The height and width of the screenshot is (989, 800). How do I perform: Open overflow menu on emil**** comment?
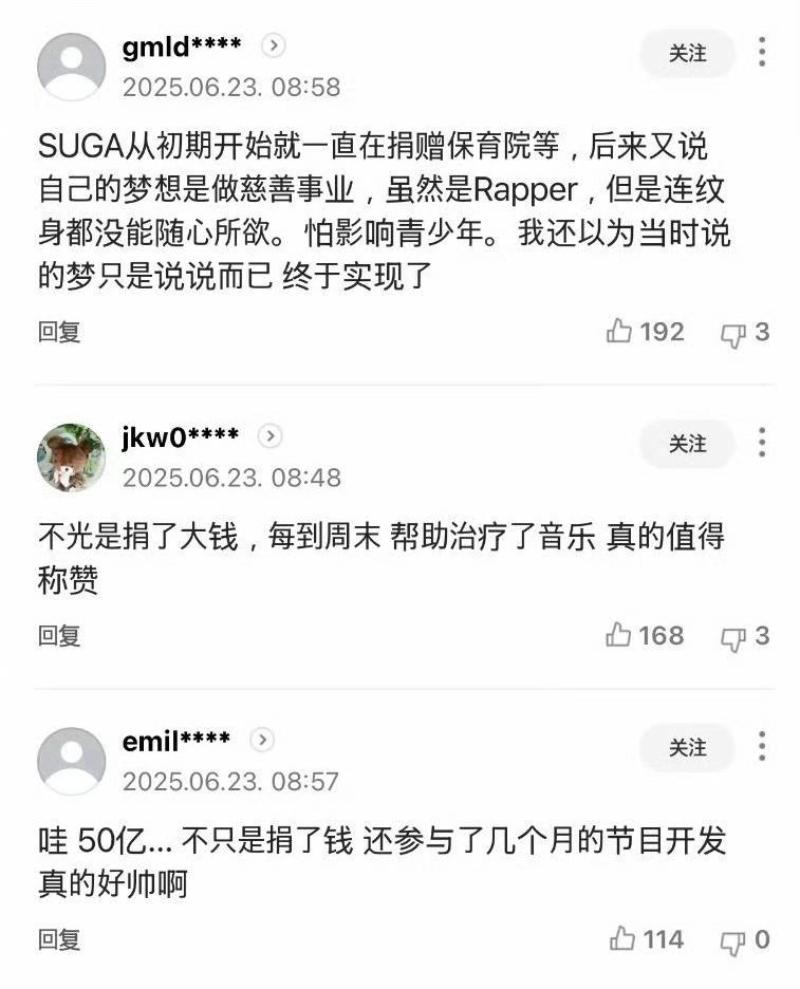click(x=763, y=747)
